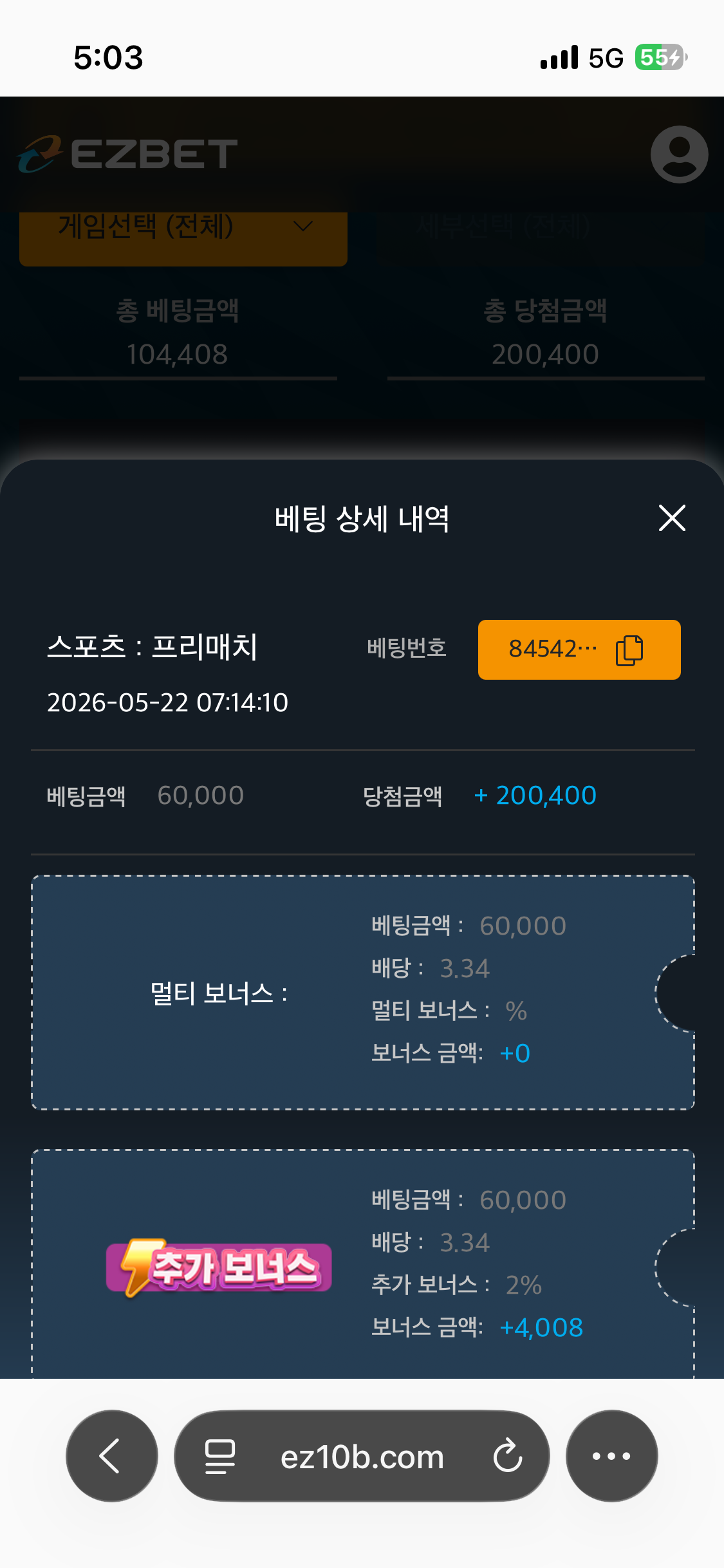The height and width of the screenshot is (1568, 724).
Task: Reload the ez10b.com page
Action: point(508,1456)
